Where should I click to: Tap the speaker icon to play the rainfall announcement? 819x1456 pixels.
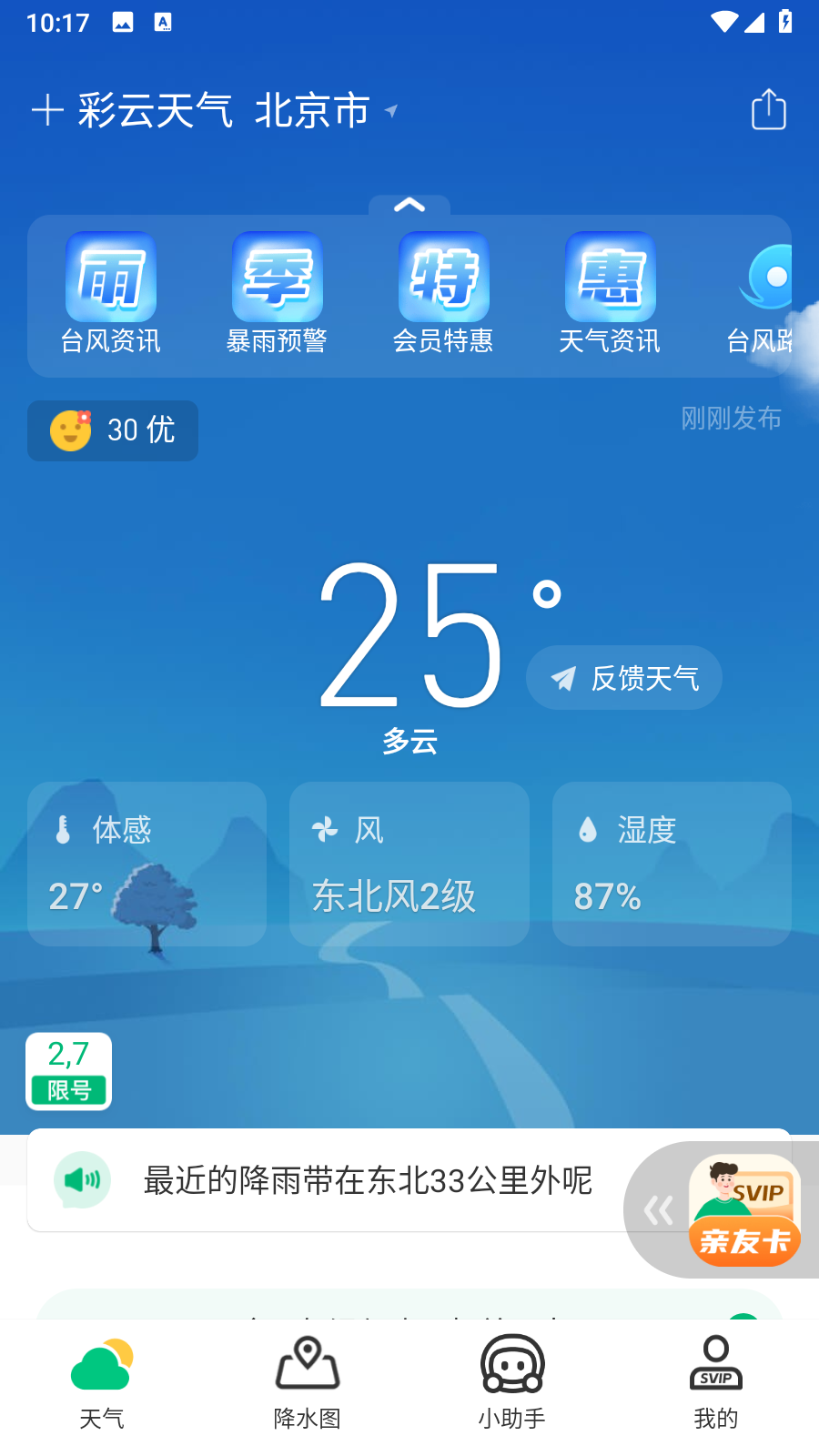click(x=82, y=1179)
